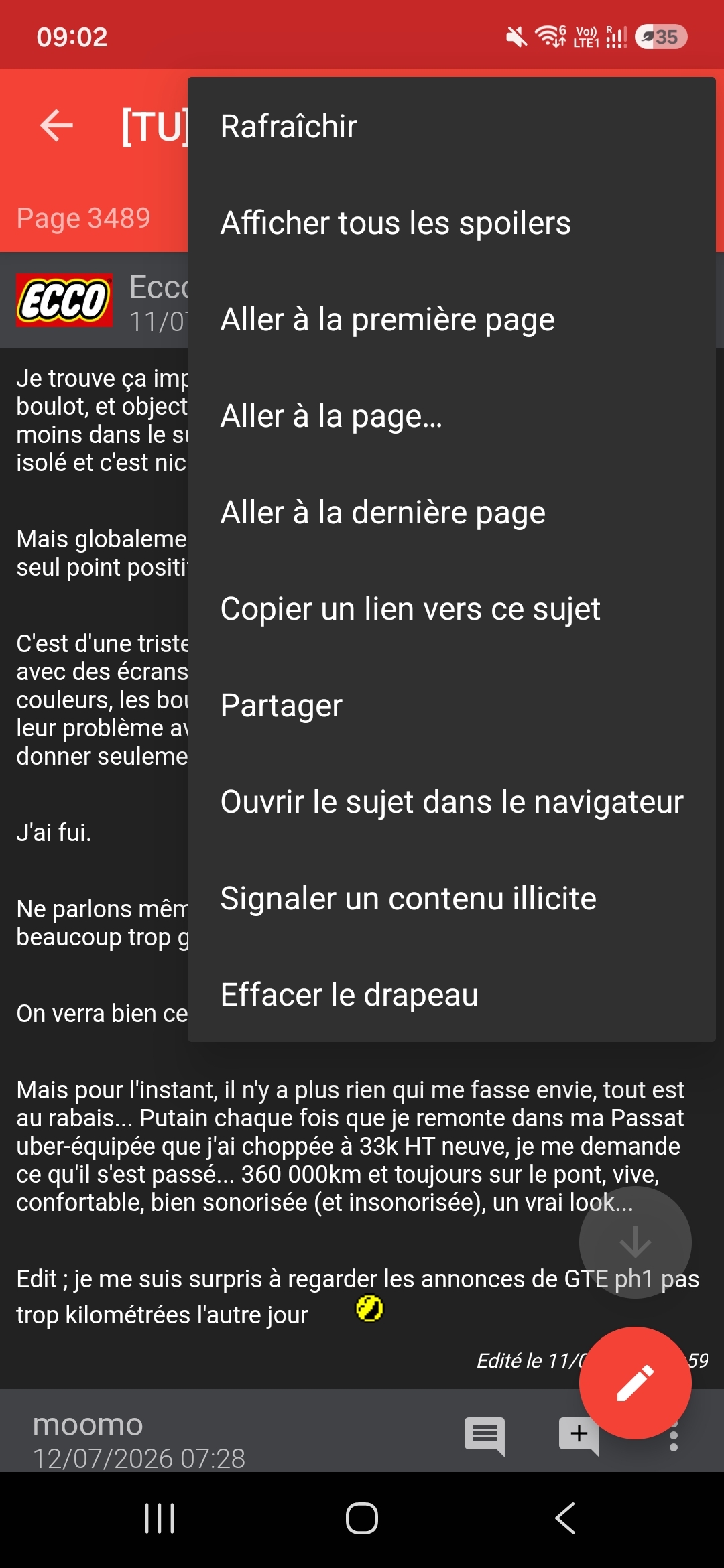
Task: Tap the scroll-down arrow button
Action: click(x=635, y=1242)
